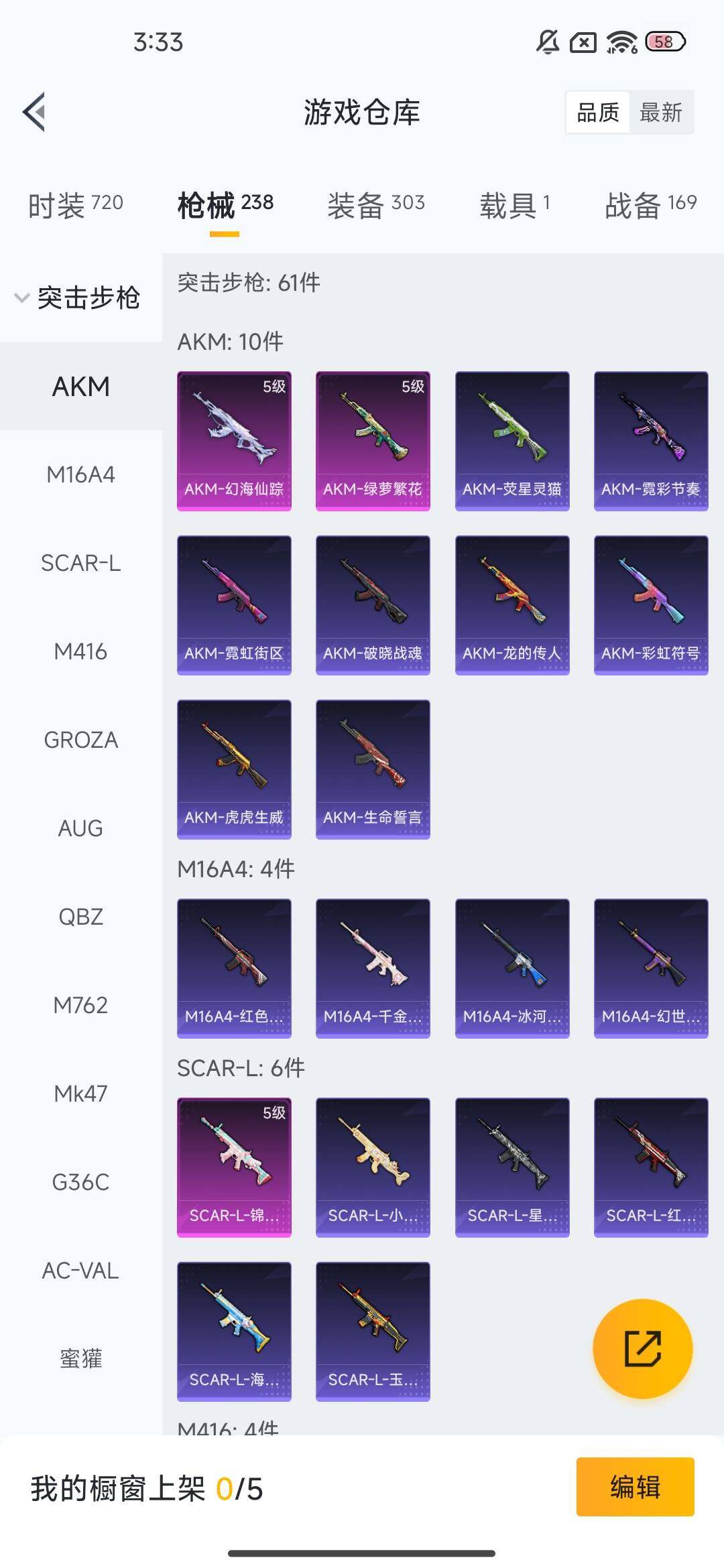Sort items by 品质
Screen dimensions: 724x1568
pos(597,113)
